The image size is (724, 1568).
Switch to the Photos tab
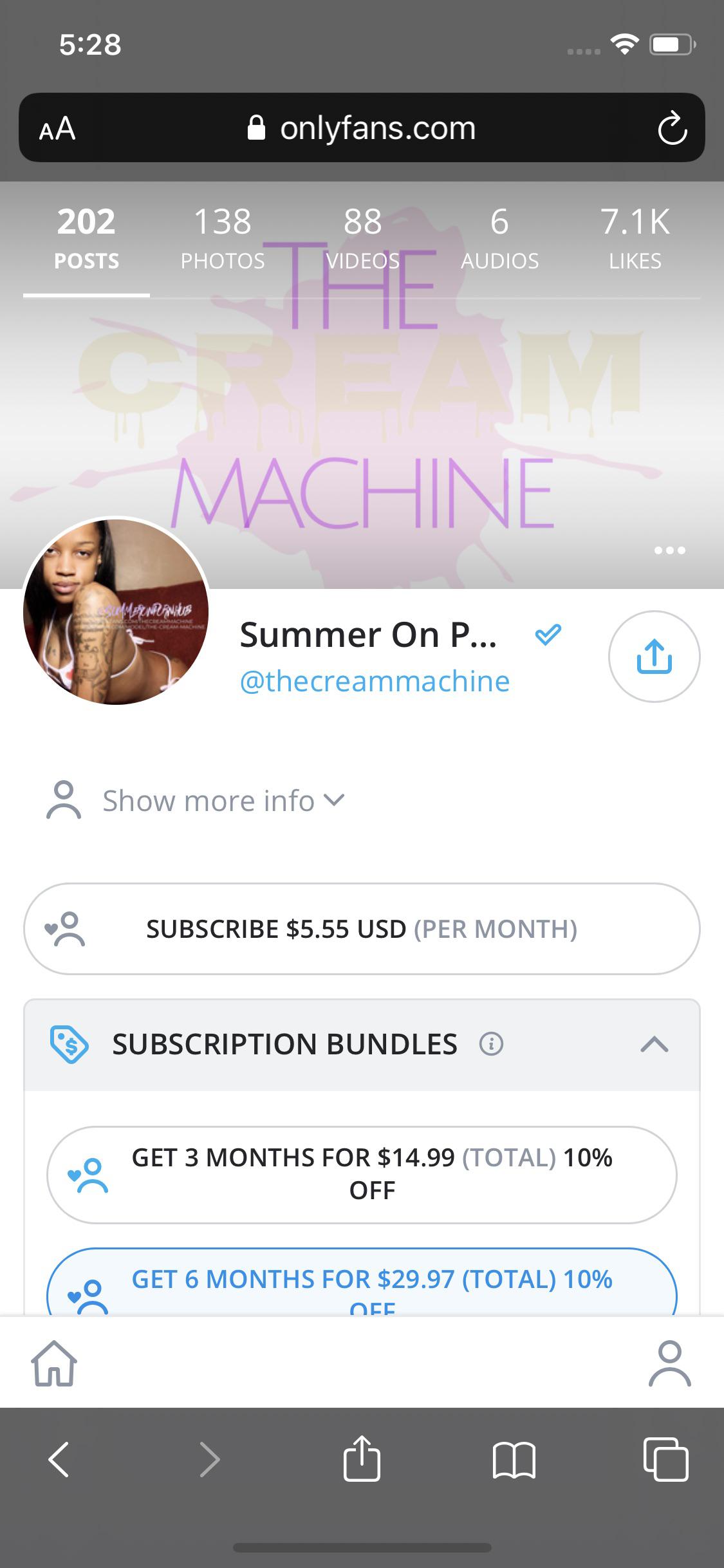(x=222, y=238)
